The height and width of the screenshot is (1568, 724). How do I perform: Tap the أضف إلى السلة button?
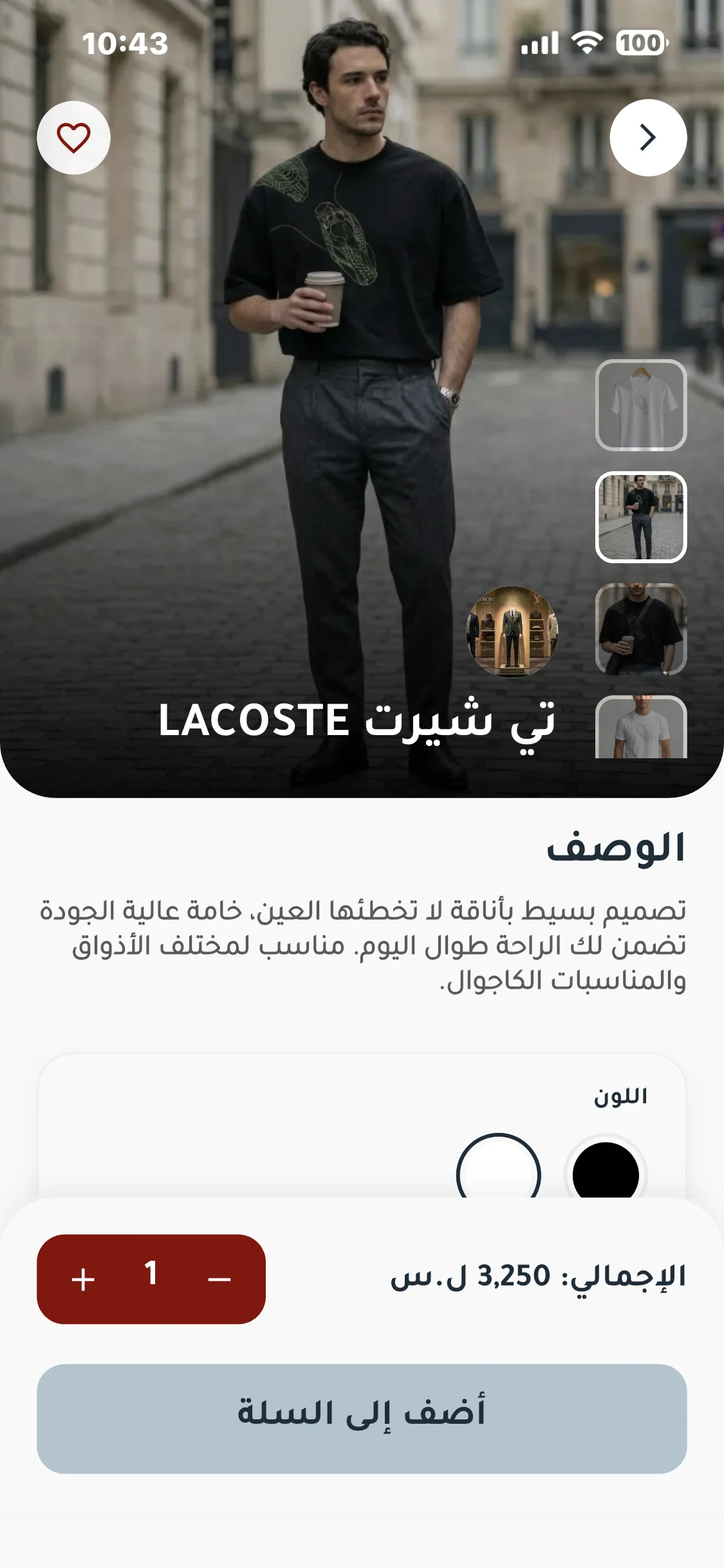362,1419
